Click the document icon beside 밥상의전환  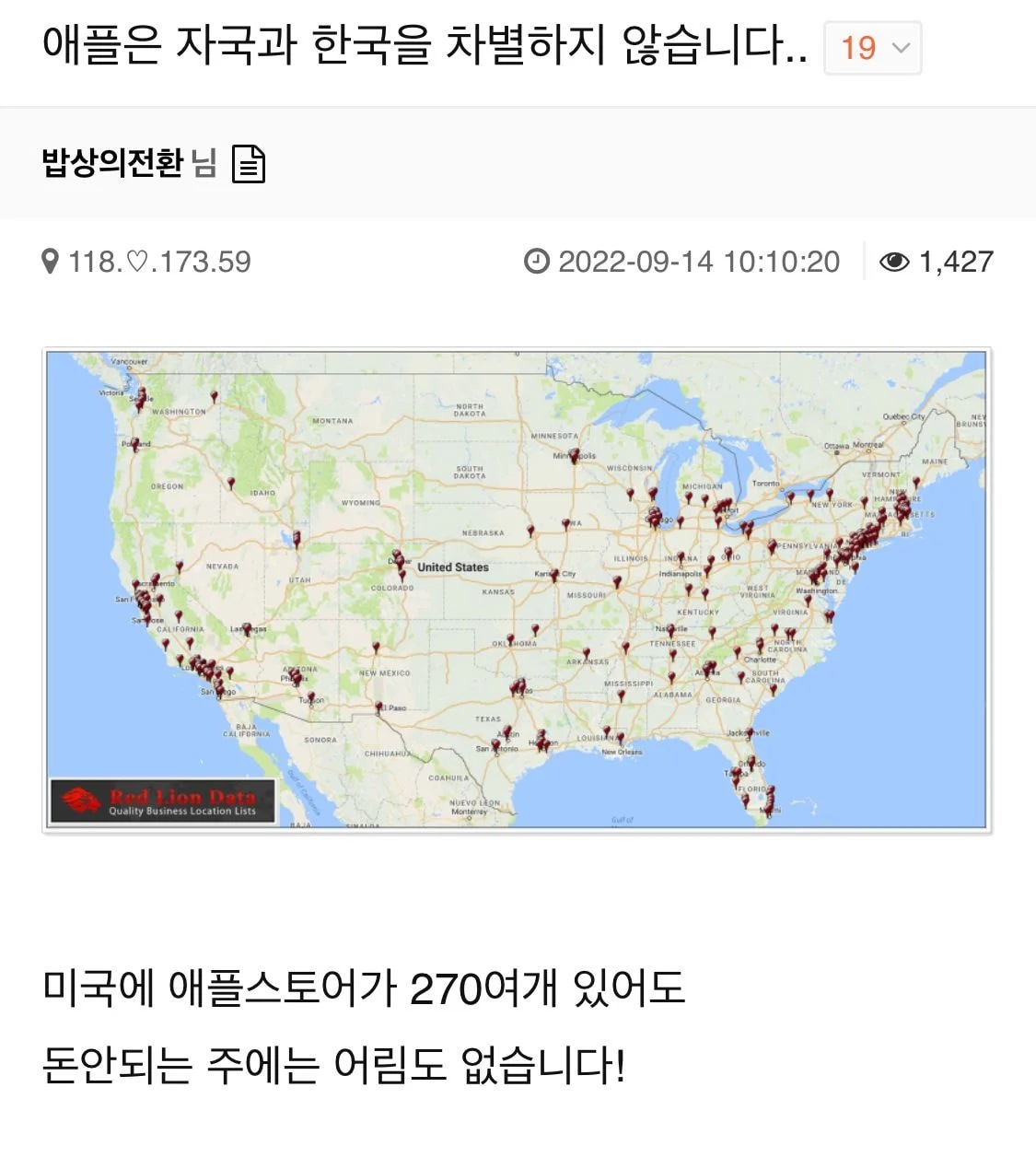coord(250,165)
